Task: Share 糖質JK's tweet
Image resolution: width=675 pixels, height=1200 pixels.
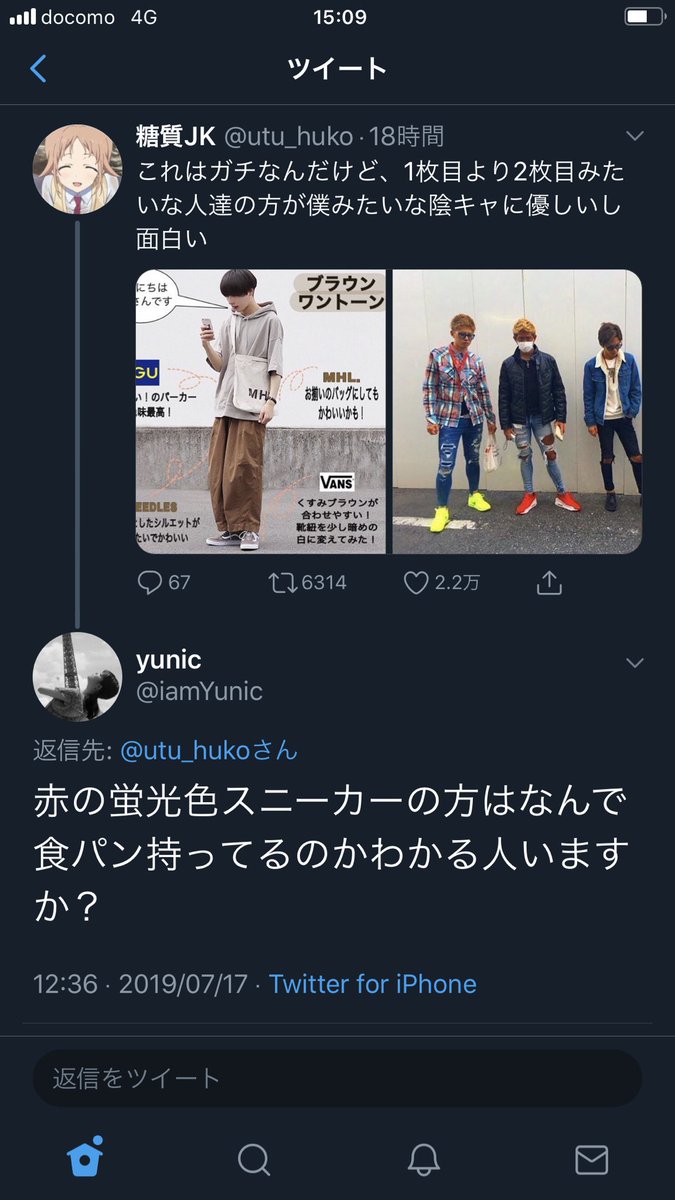Action: point(549,582)
